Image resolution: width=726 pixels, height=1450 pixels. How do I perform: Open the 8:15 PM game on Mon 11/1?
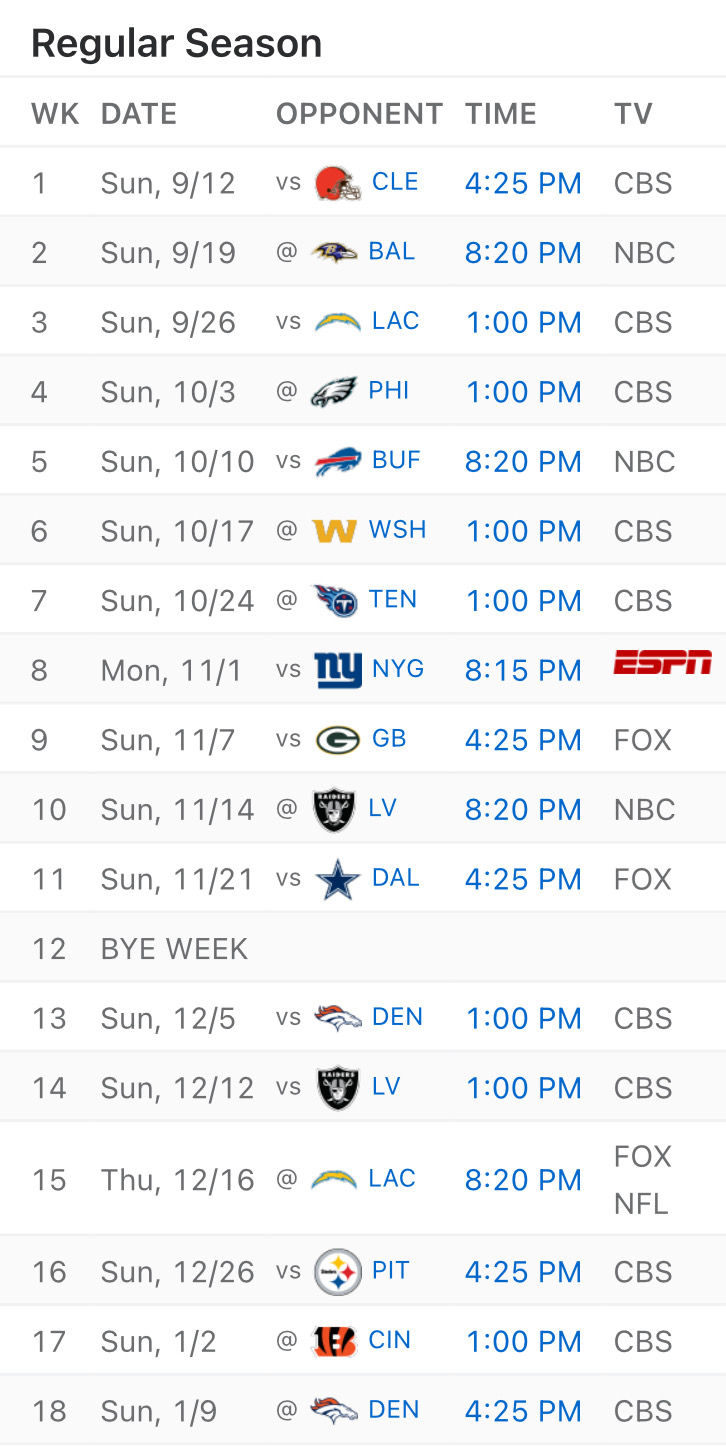523,670
